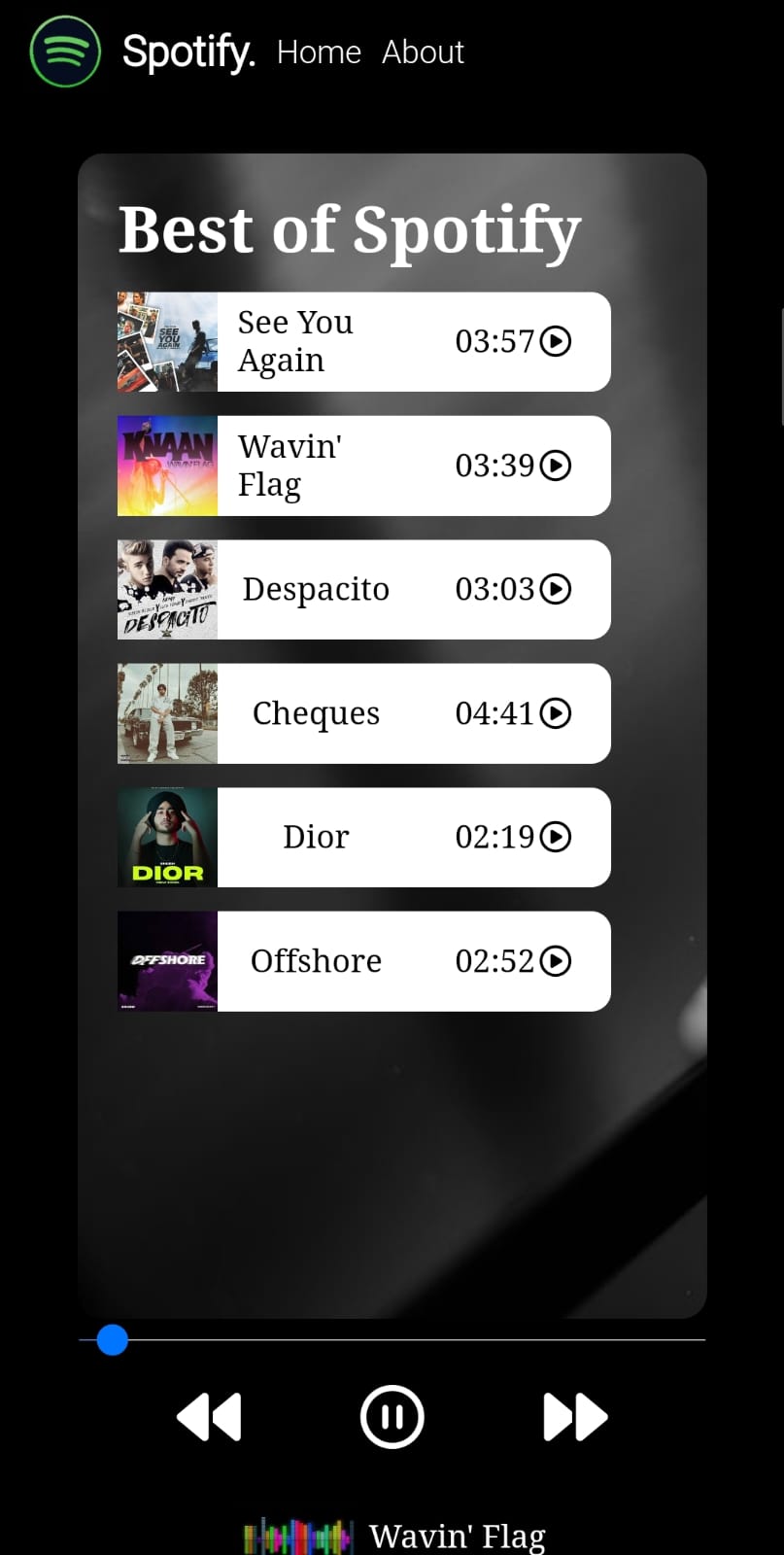Tap the song progress slider

(x=392, y=1340)
